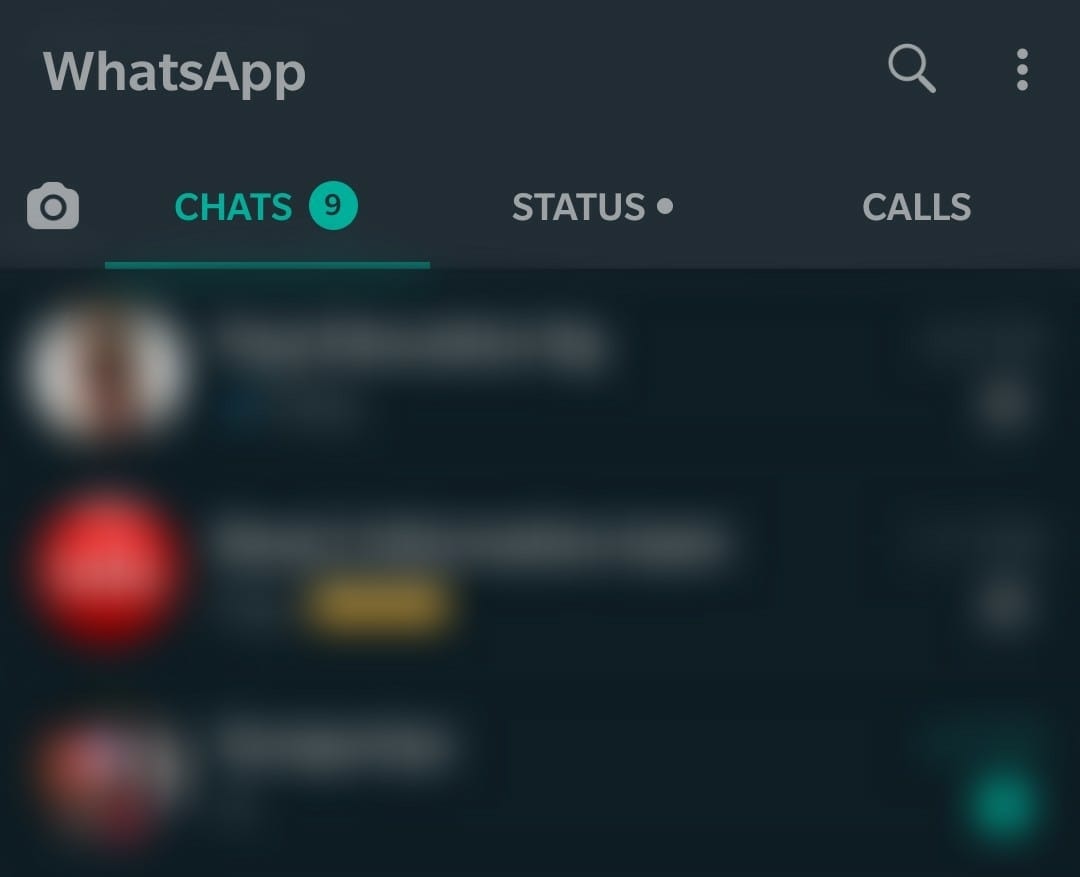Screen dimensions: 1080x877
Task: Open WhatsApp search
Action: tap(911, 70)
